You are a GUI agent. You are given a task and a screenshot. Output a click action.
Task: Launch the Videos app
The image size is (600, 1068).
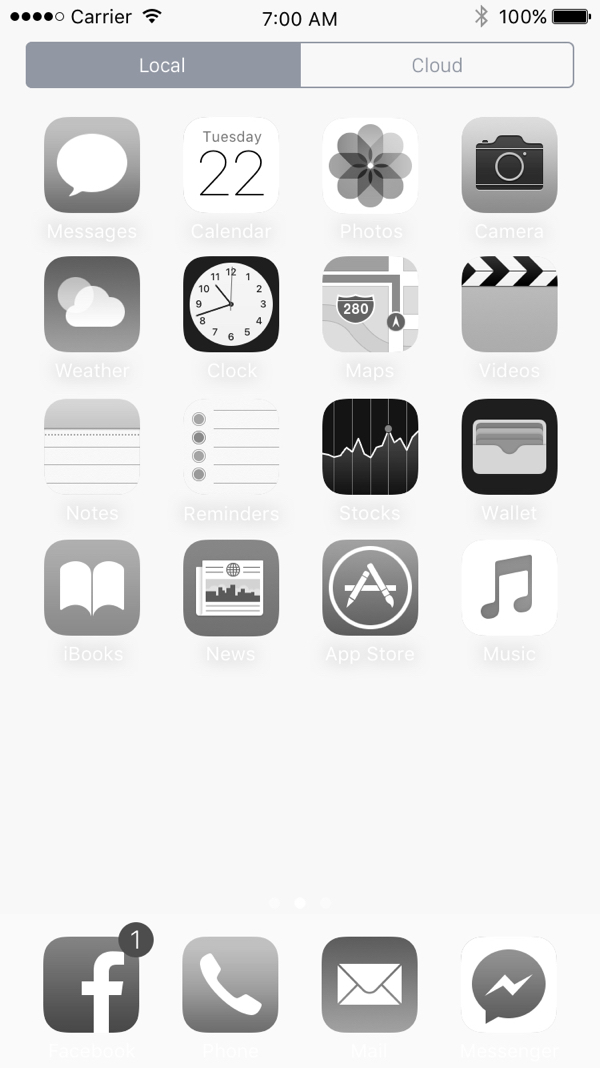pyautogui.click(x=509, y=304)
